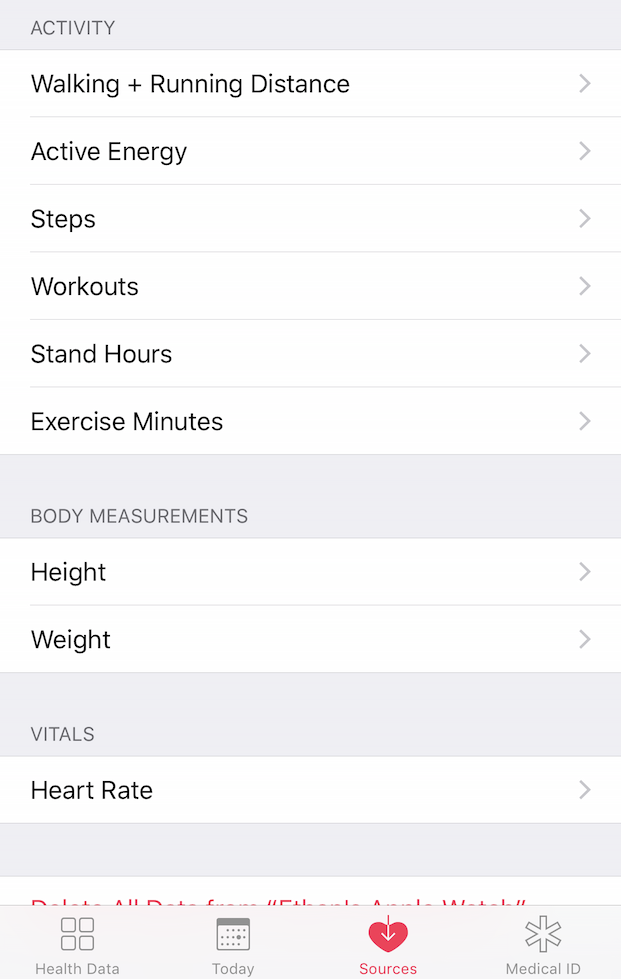Go to the Today tab
The height and width of the screenshot is (979, 621).
coord(233,945)
